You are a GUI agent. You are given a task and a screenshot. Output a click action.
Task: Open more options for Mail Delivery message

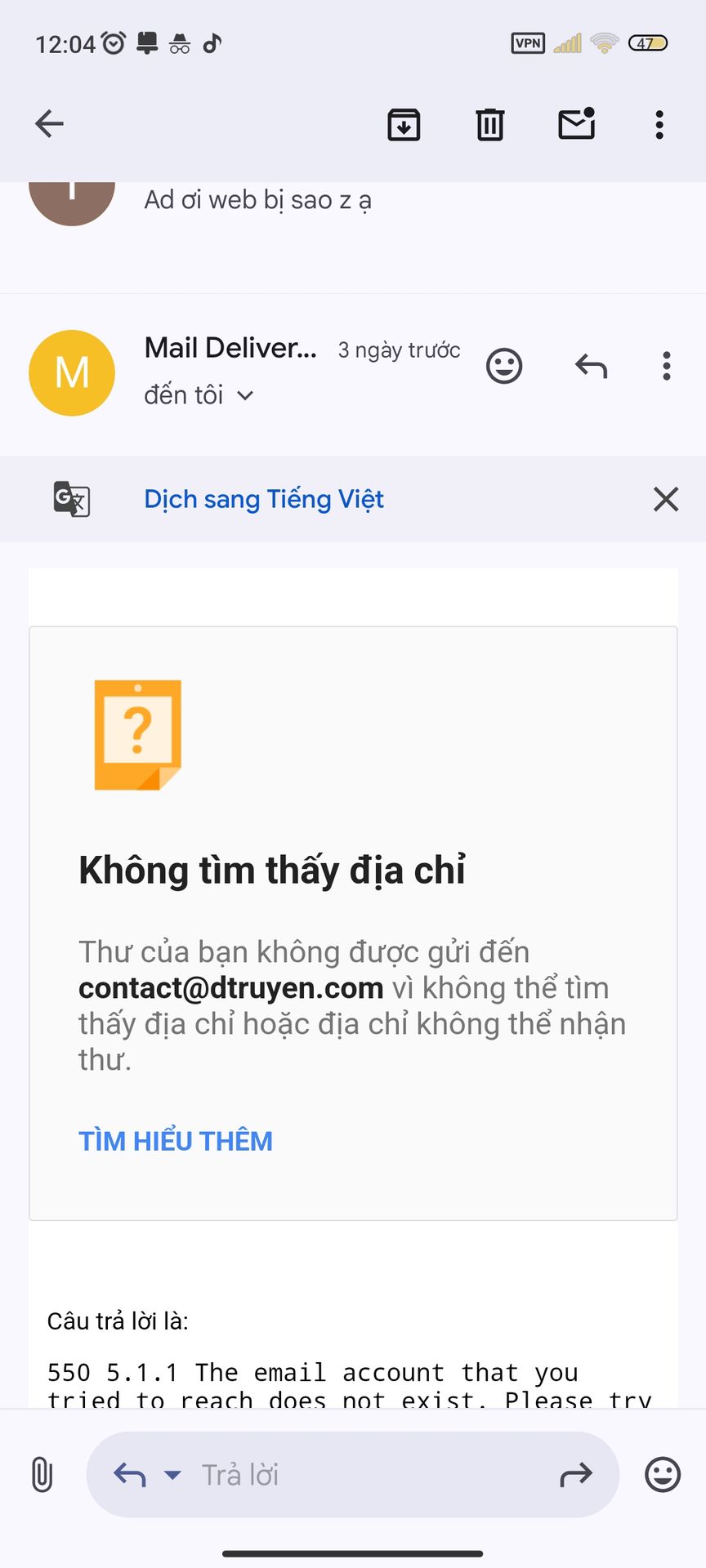click(x=667, y=366)
